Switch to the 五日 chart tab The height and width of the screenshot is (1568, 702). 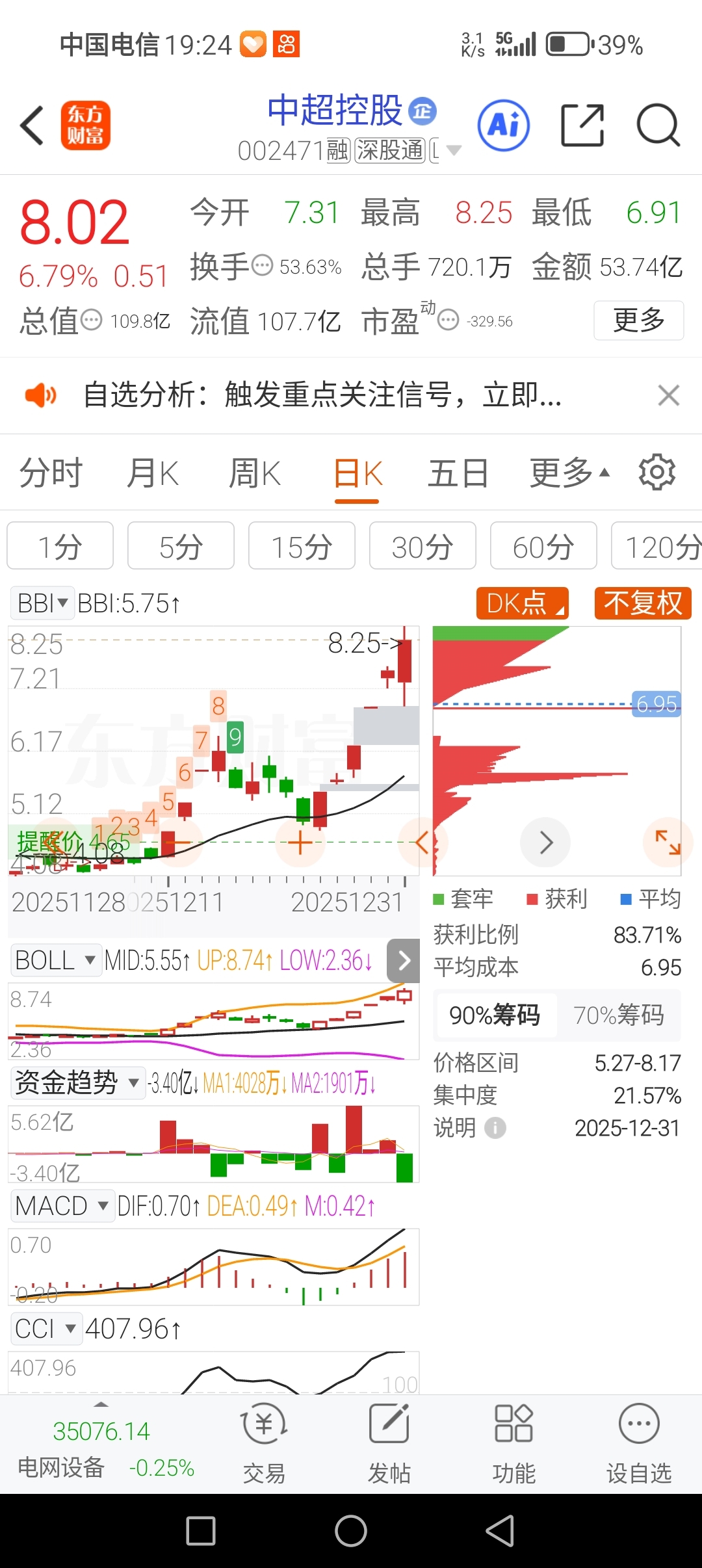point(458,473)
